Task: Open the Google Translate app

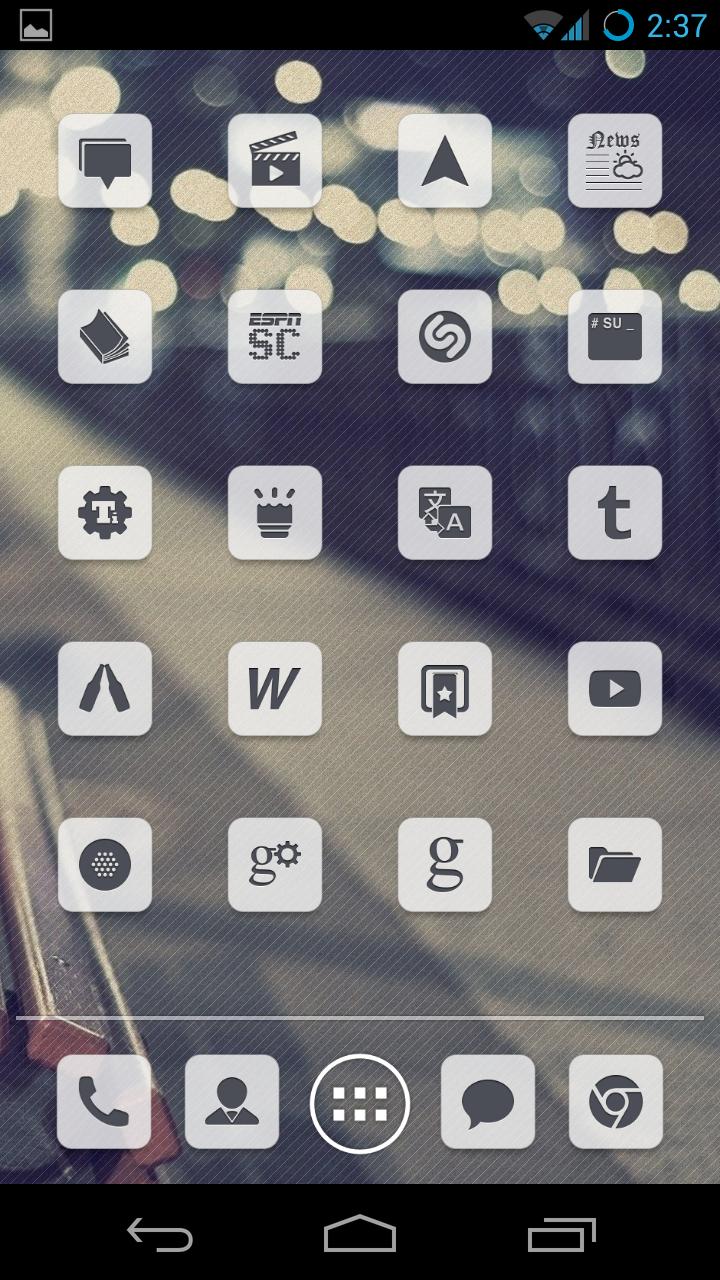Action: 445,513
